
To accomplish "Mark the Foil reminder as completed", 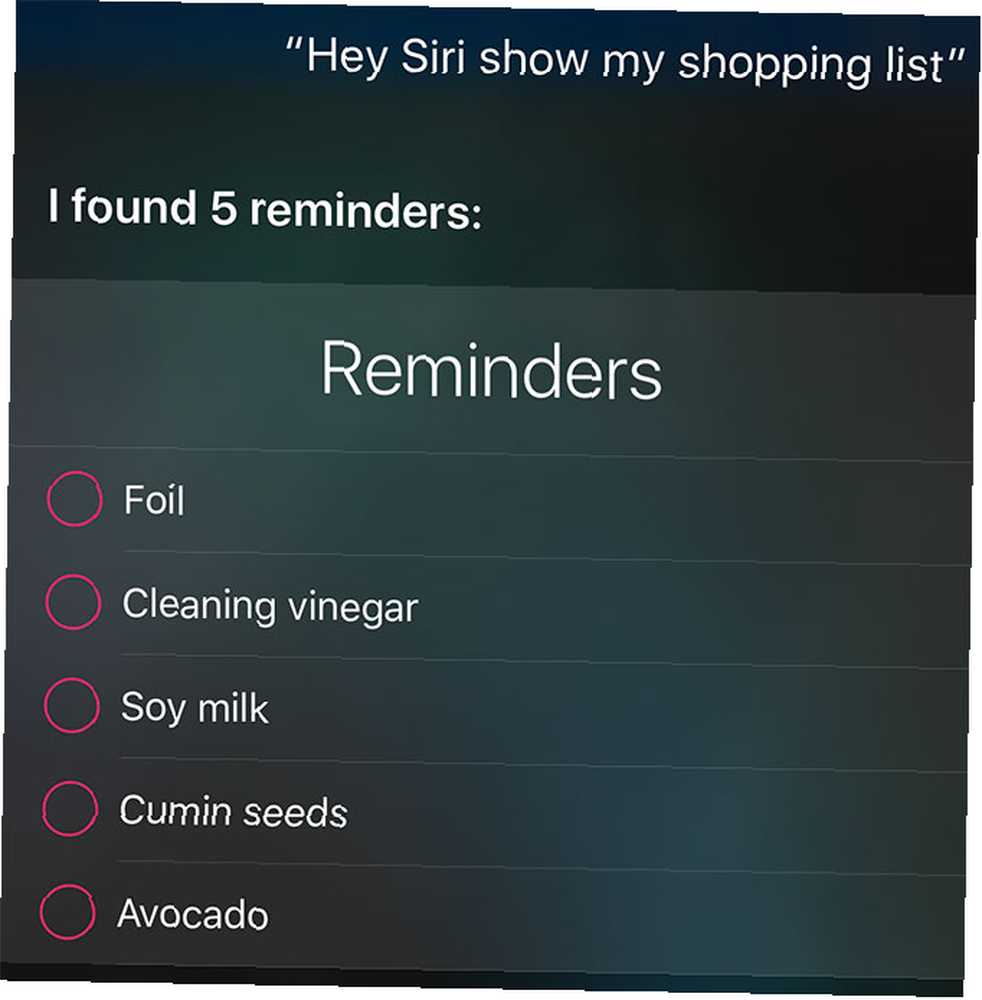I will [x=74, y=498].
